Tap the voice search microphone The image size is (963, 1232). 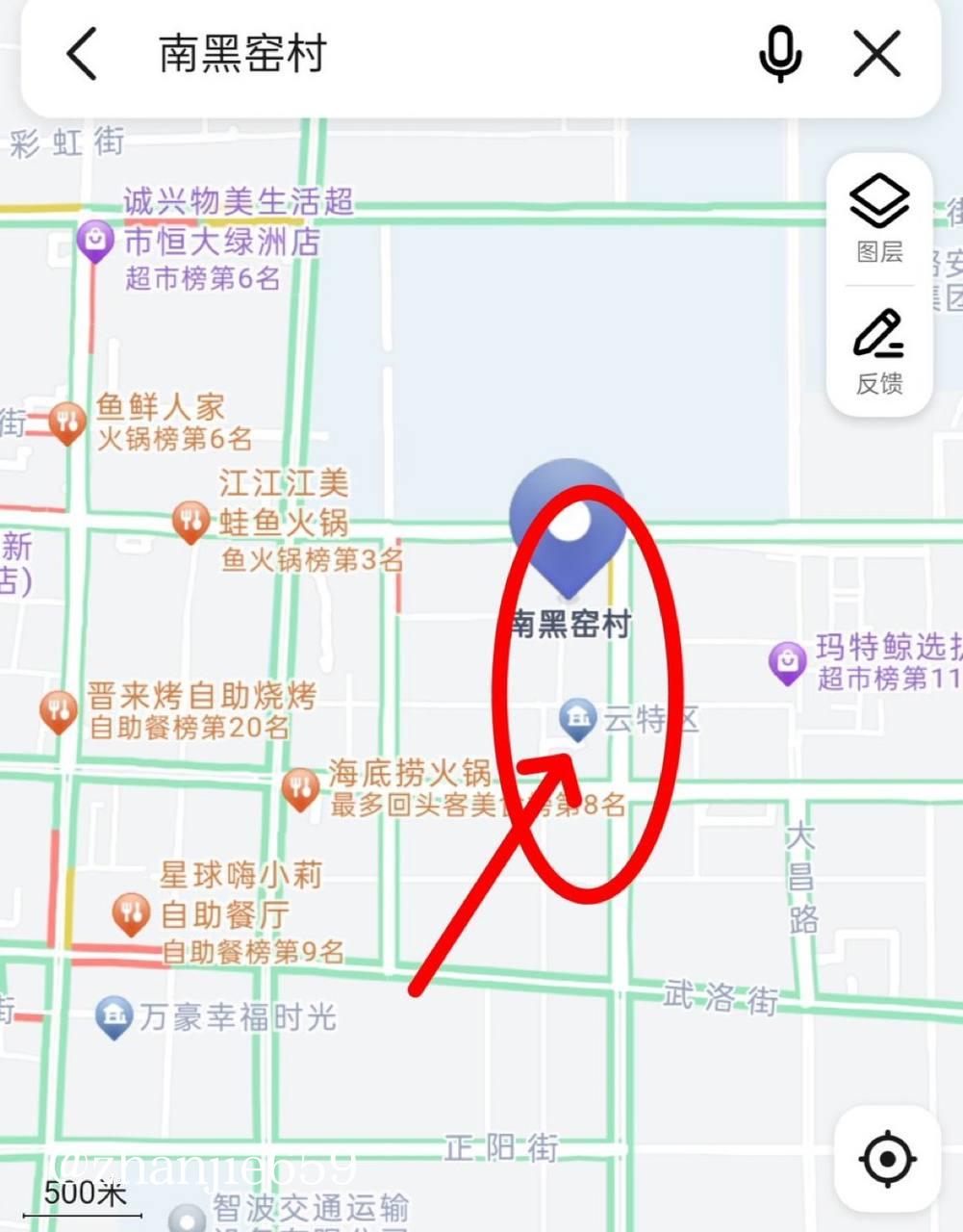coord(778,55)
